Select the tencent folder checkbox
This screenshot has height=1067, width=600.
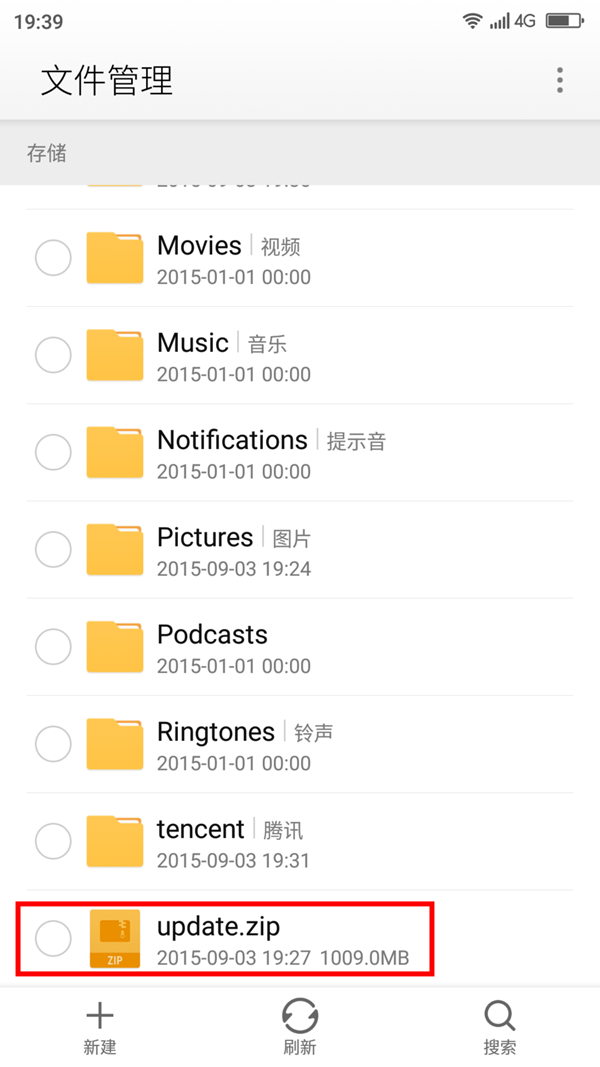coord(53,840)
